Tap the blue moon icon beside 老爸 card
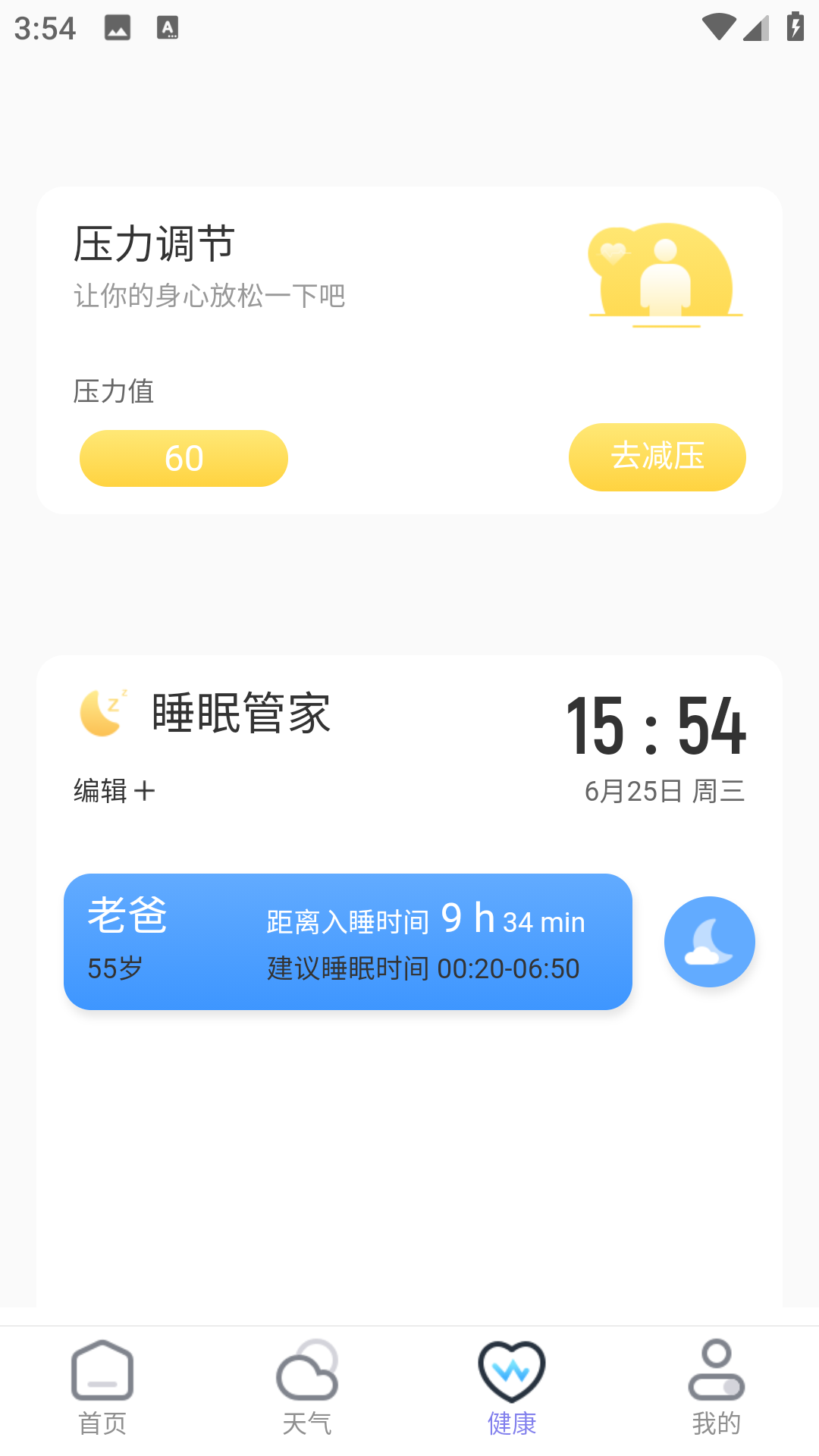819x1456 pixels. [709, 942]
